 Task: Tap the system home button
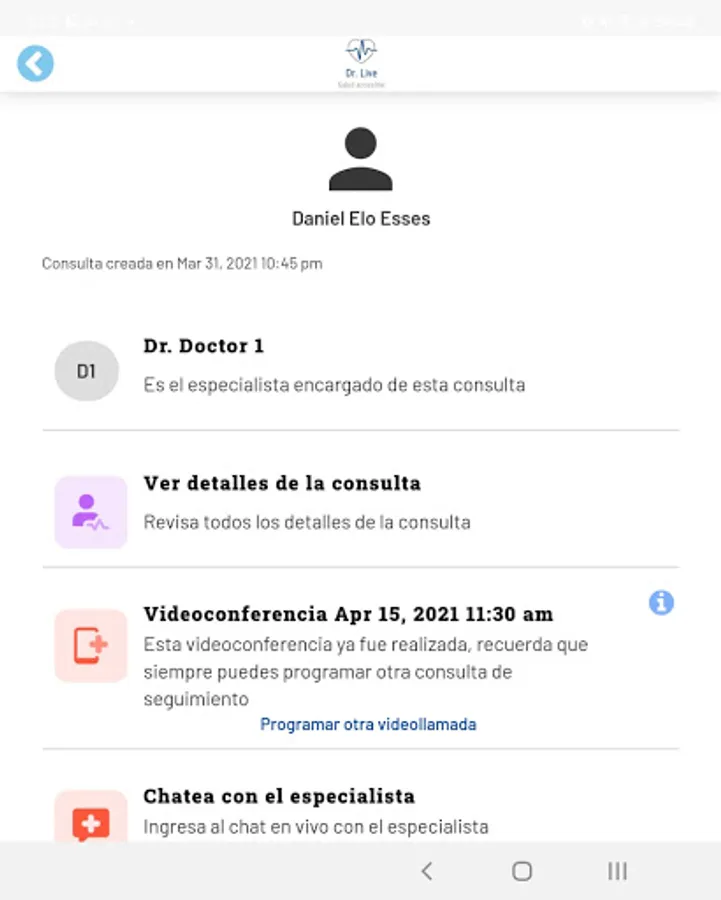pyautogui.click(x=522, y=871)
